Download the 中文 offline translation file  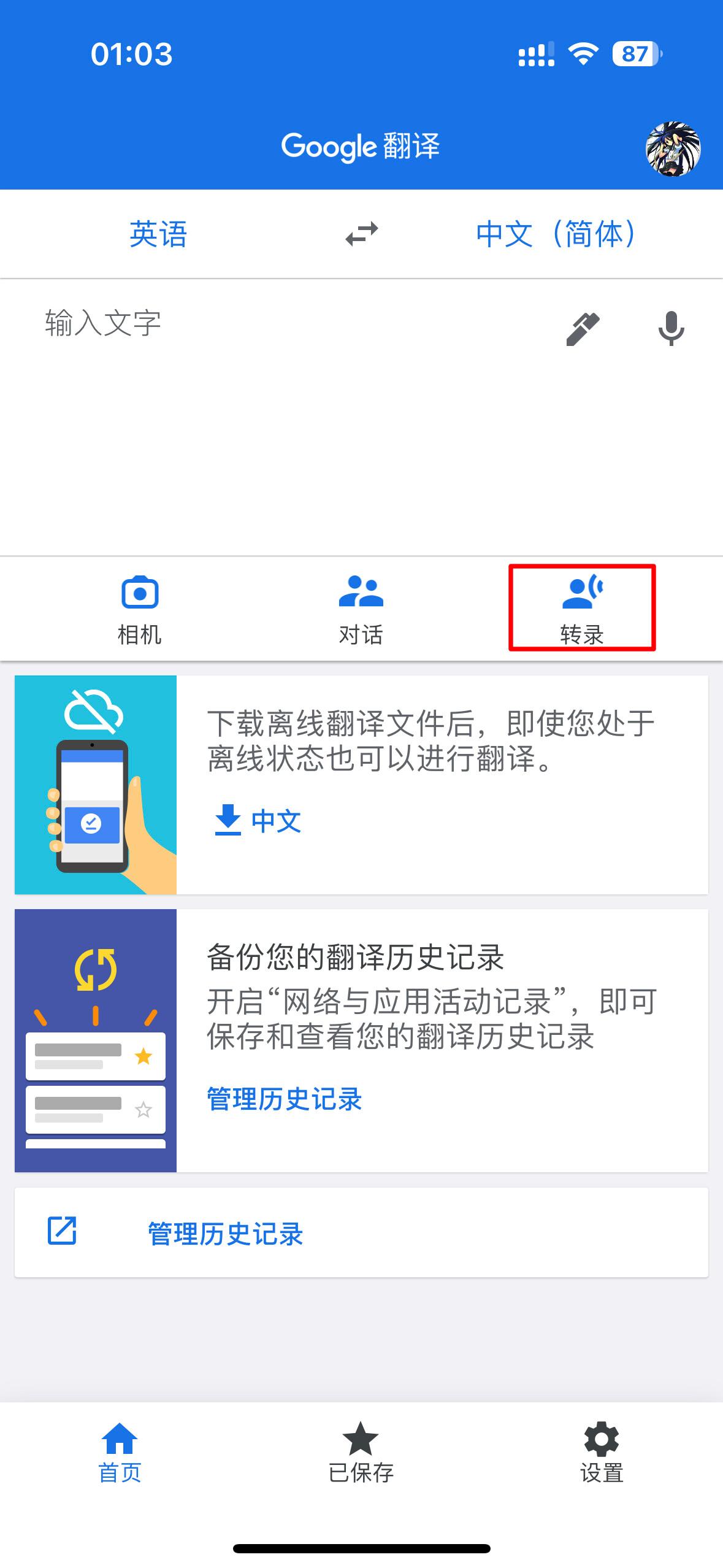click(x=258, y=821)
